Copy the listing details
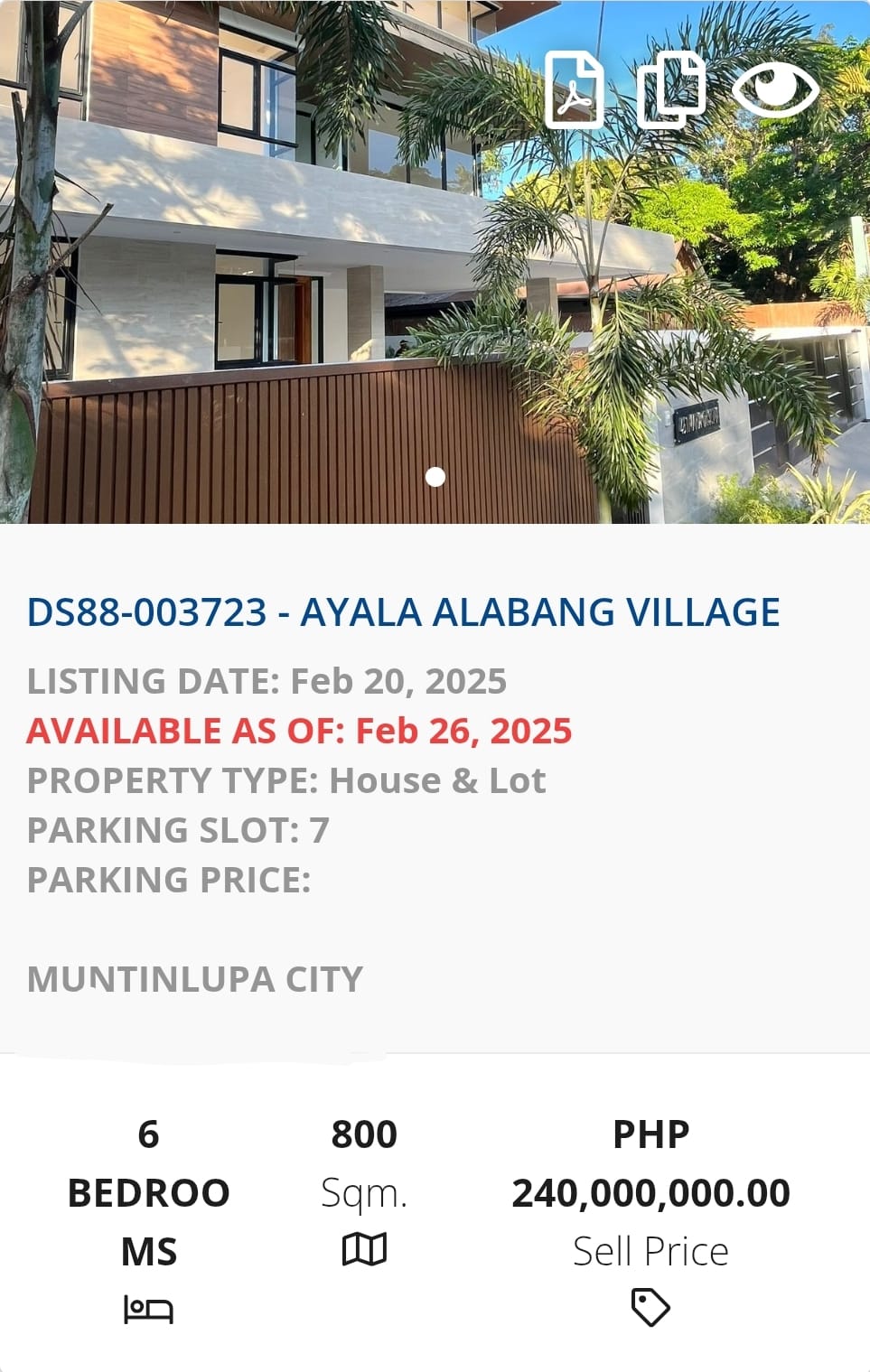870x1372 pixels. 671,89
